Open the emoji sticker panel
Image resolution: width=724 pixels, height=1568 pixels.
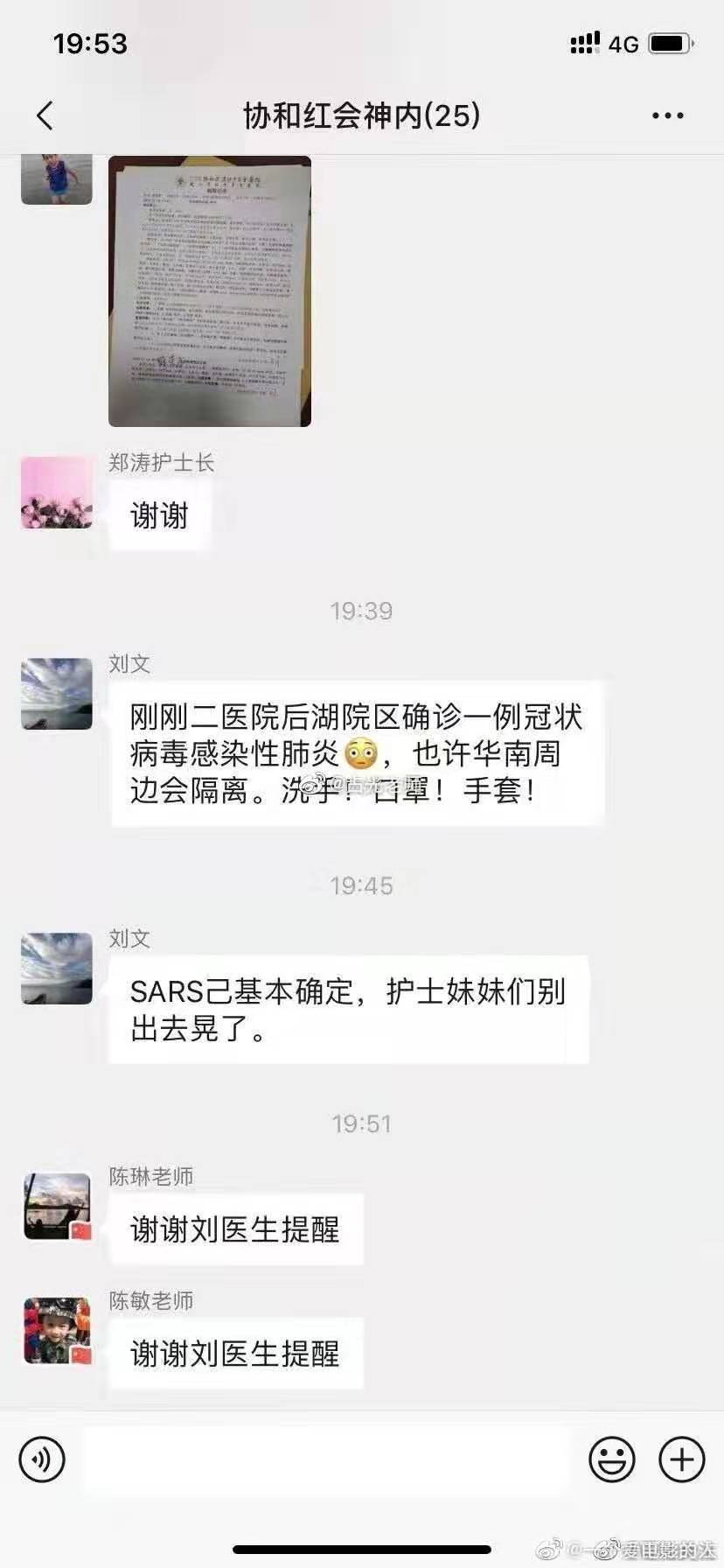tap(611, 1459)
